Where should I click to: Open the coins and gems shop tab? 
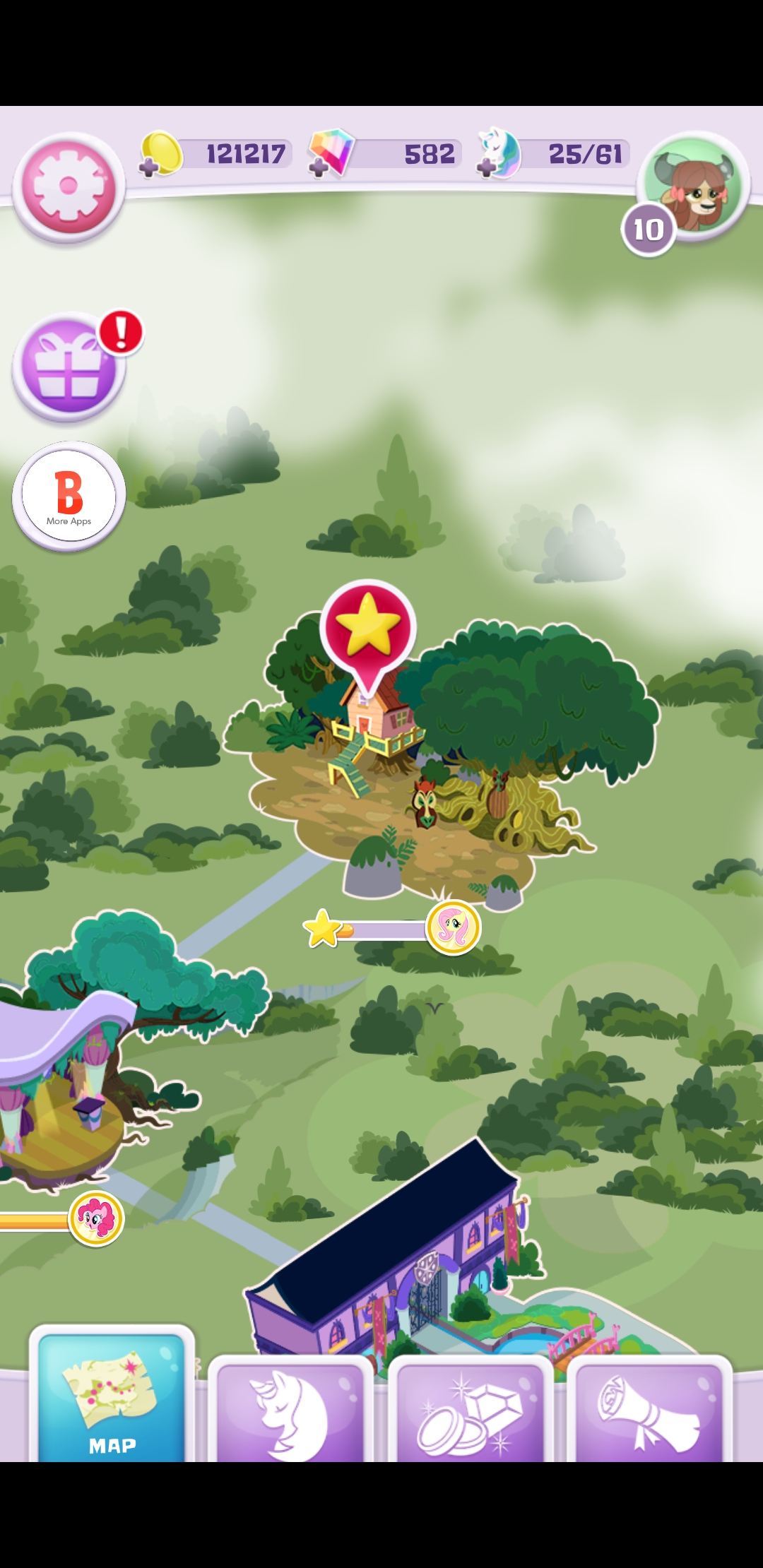pos(470,1410)
